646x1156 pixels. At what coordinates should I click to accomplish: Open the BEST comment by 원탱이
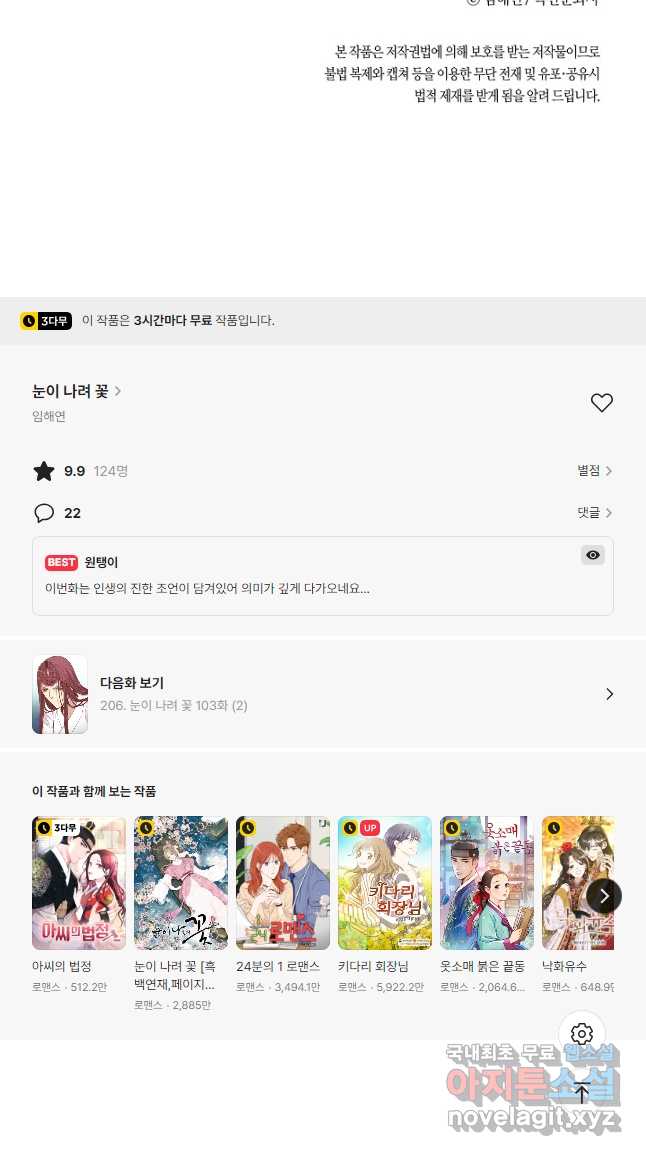(x=323, y=576)
